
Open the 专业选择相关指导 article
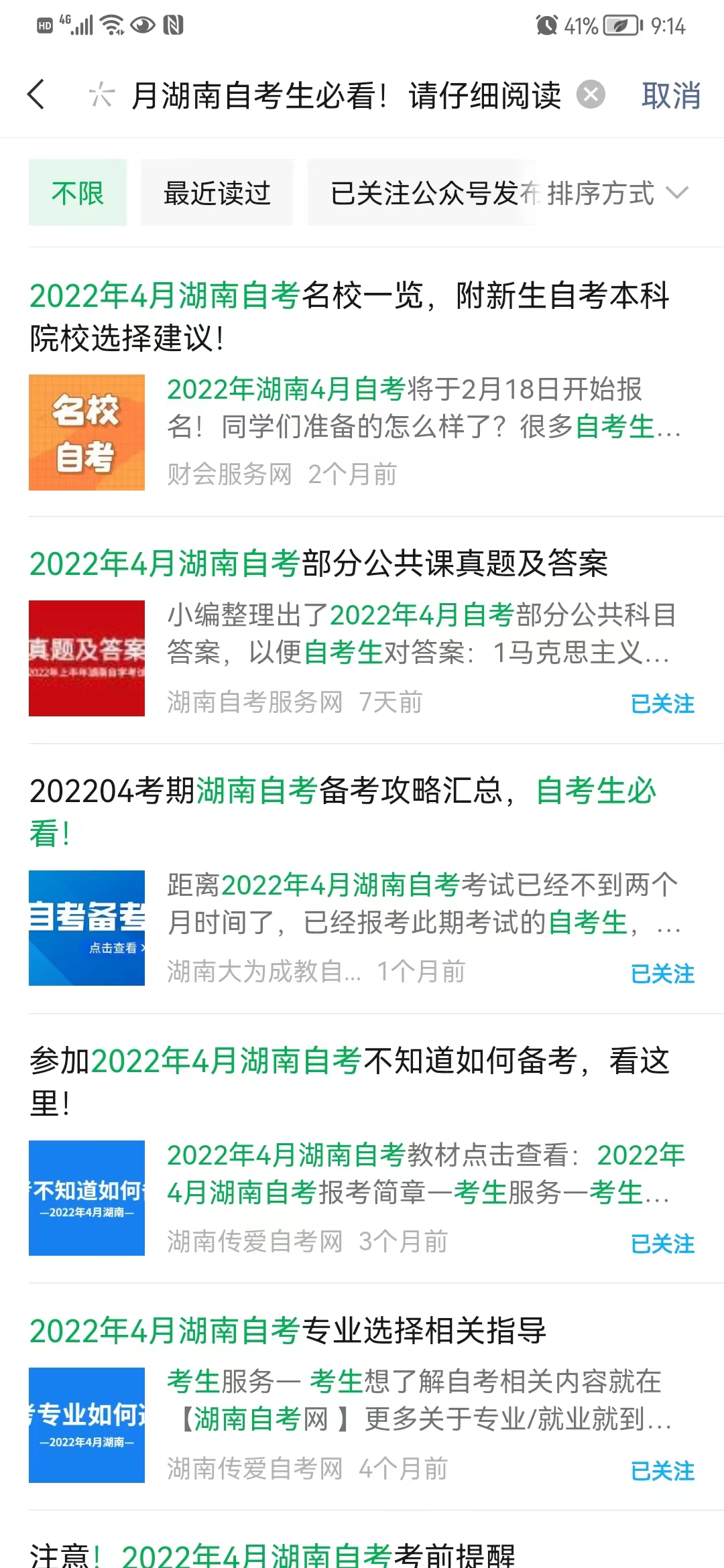point(288,1331)
